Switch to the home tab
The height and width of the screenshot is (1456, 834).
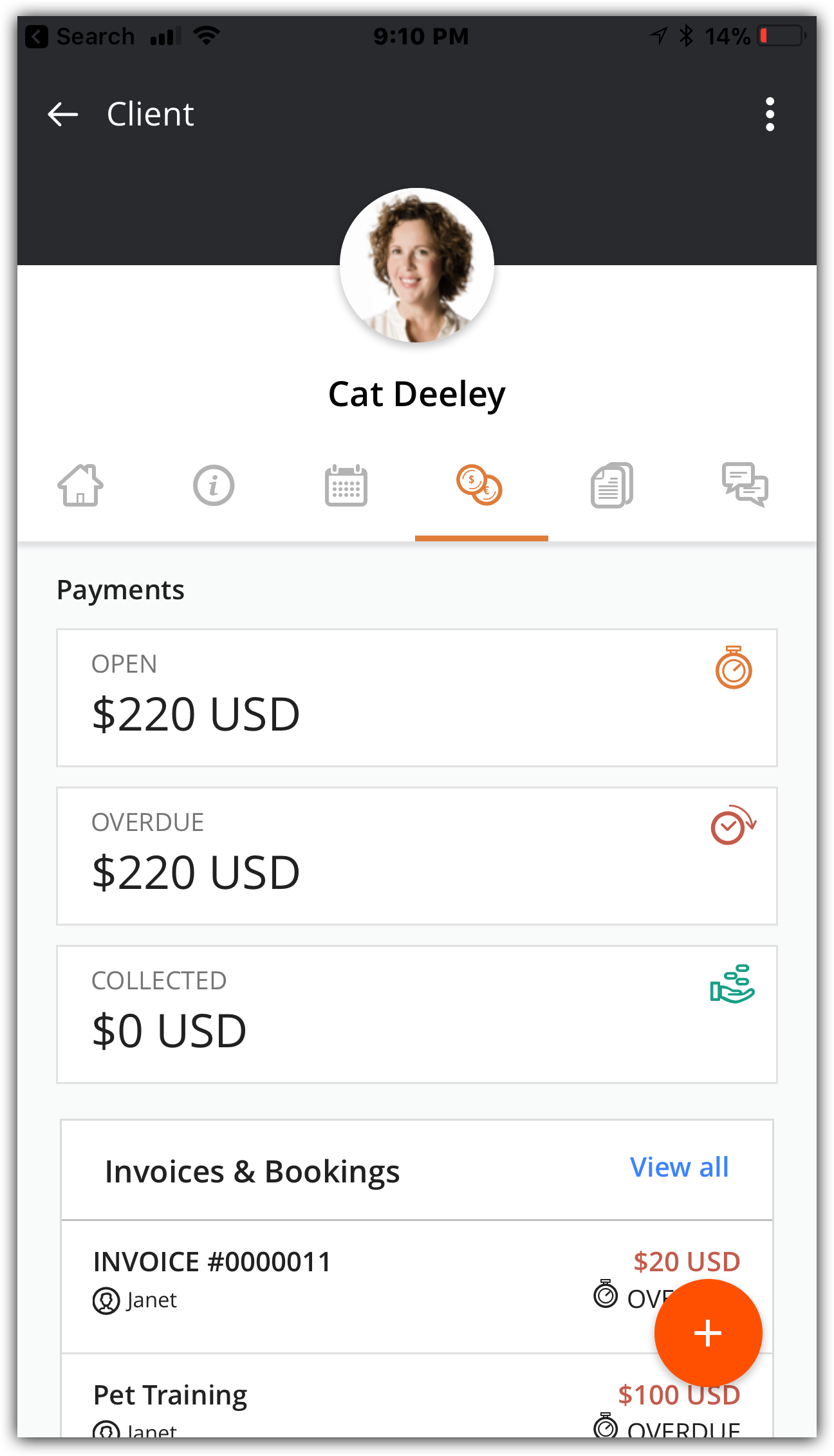[80, 485]
